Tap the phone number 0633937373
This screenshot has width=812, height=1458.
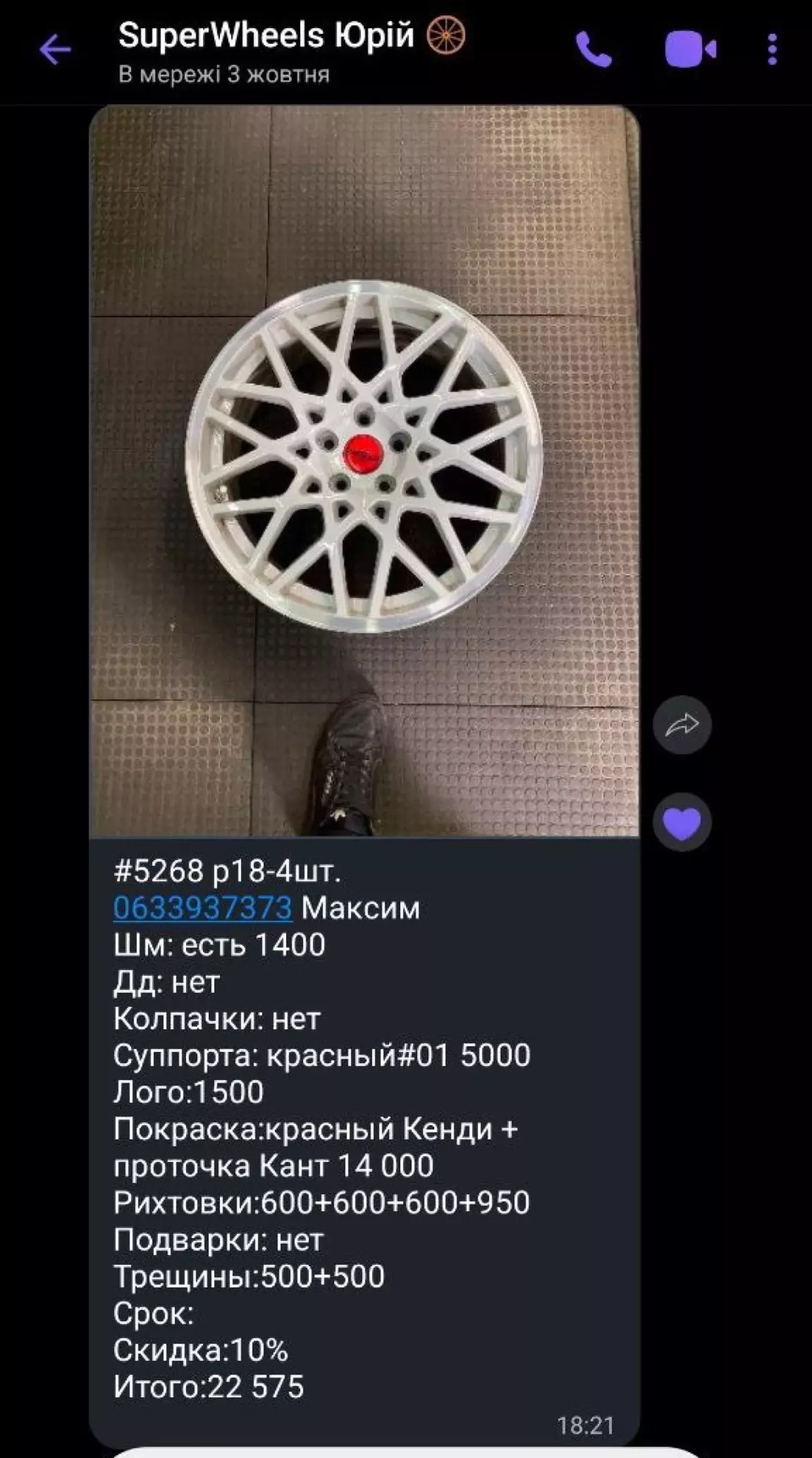(202, 908)
